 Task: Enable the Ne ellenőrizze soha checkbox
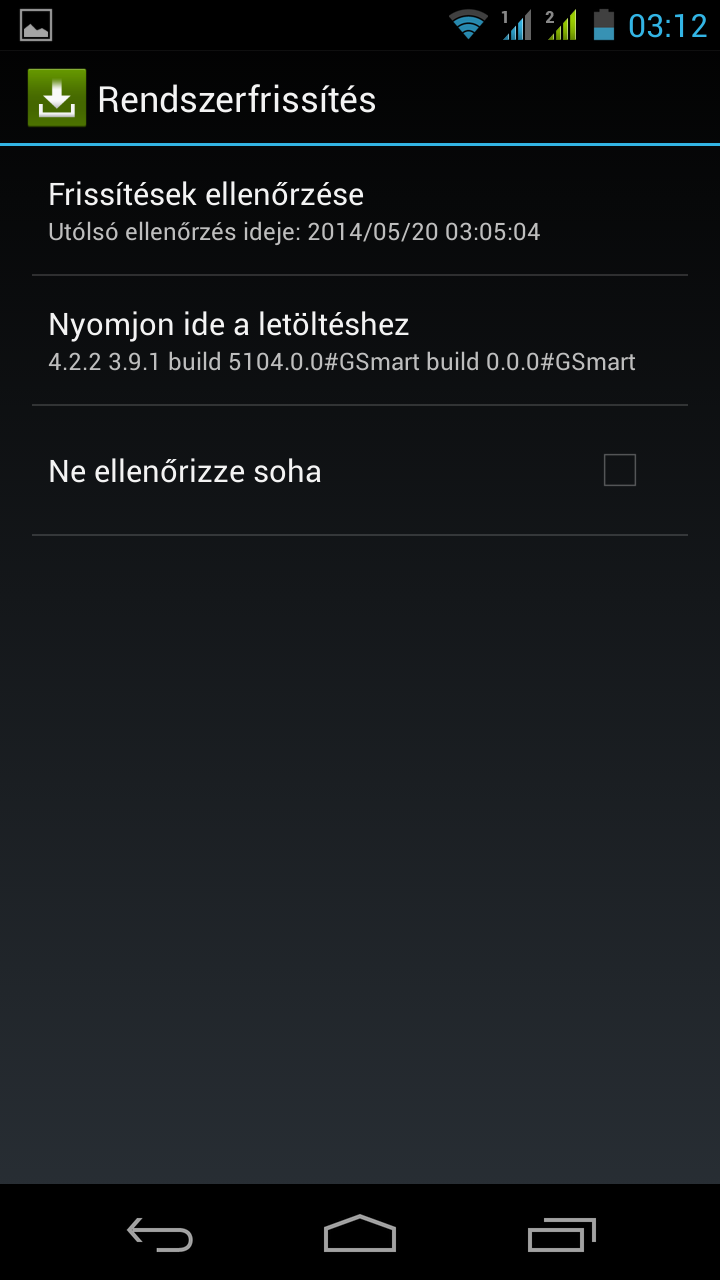619,470
